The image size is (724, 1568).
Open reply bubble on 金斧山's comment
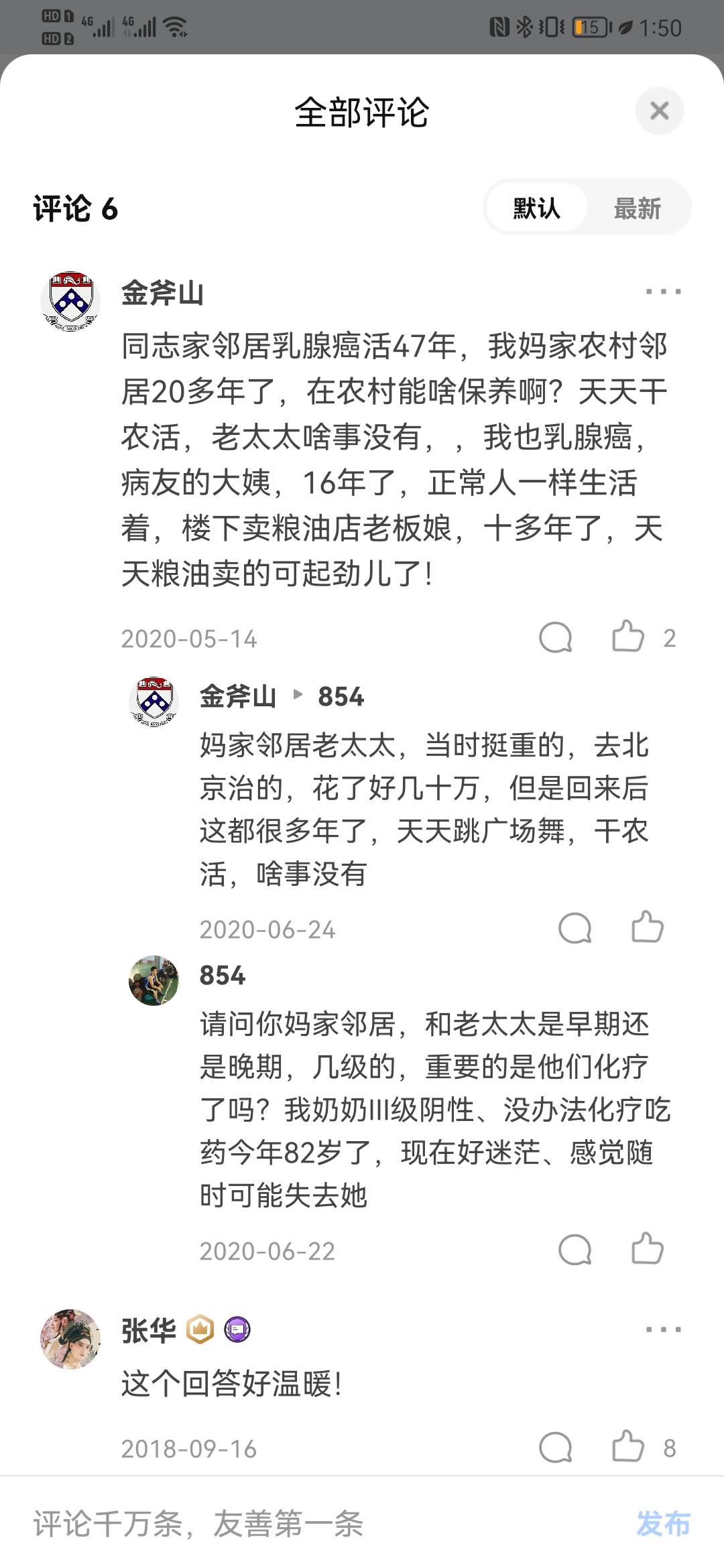click(554, 637)
